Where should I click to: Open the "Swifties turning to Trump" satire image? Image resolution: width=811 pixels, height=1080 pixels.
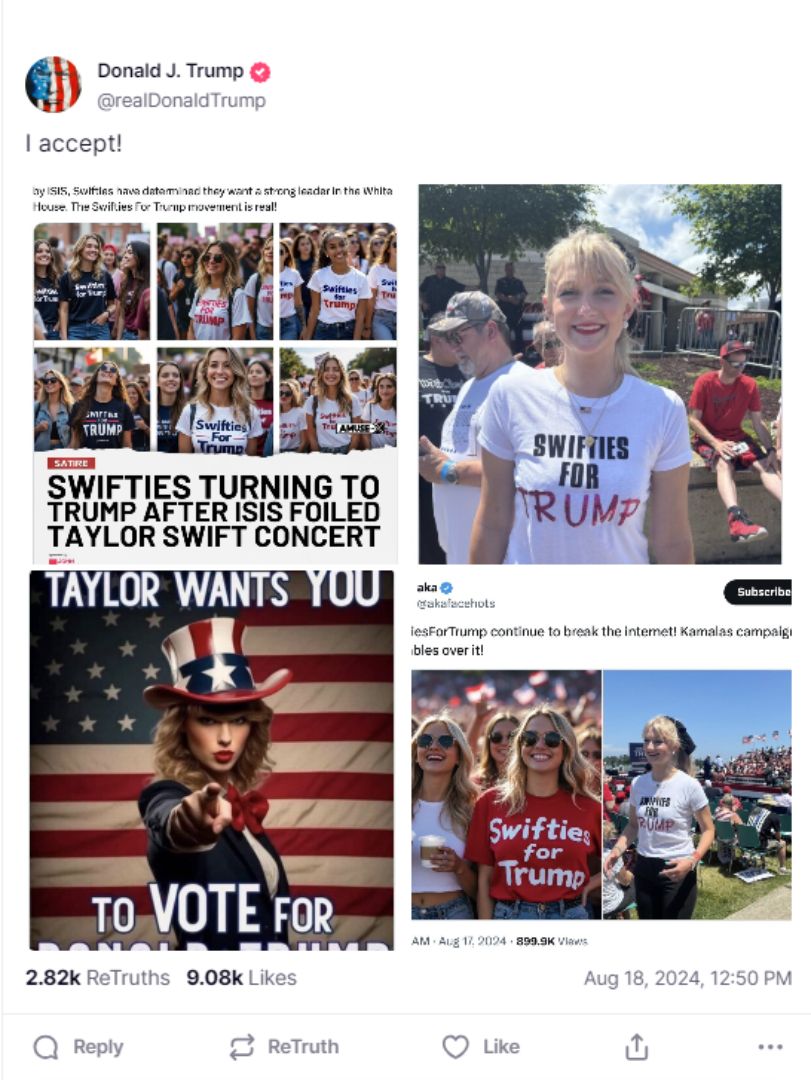click(215, 374)
